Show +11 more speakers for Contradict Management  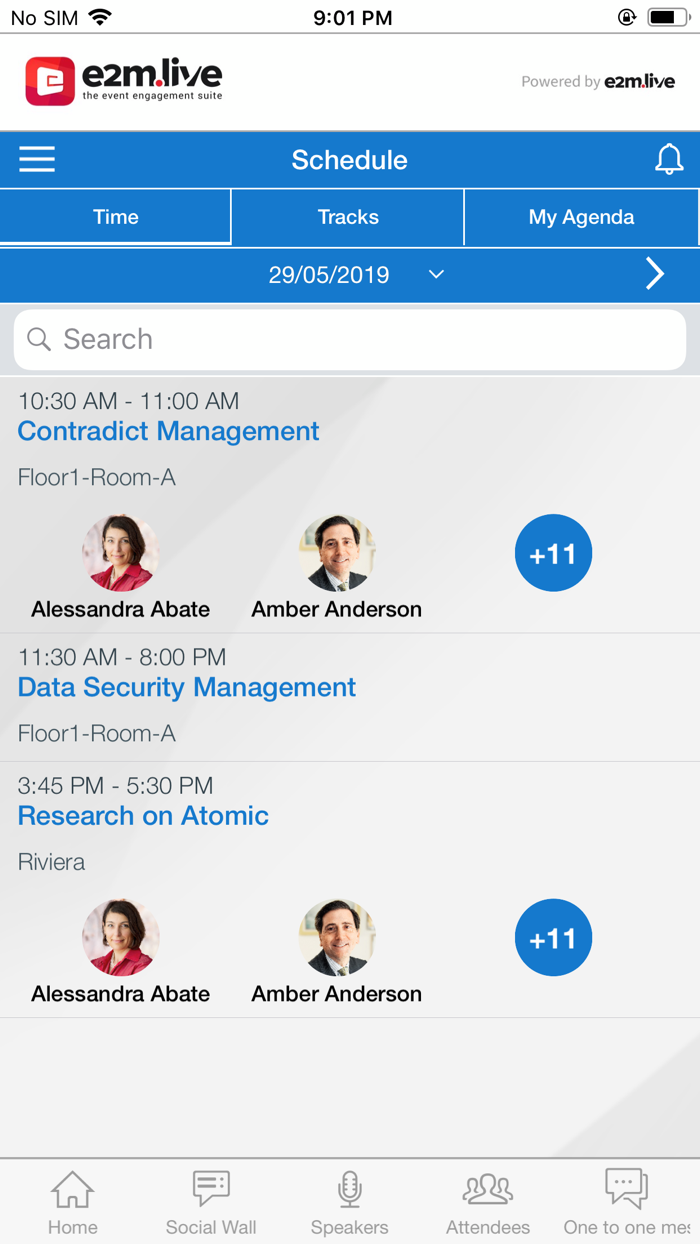553,553
